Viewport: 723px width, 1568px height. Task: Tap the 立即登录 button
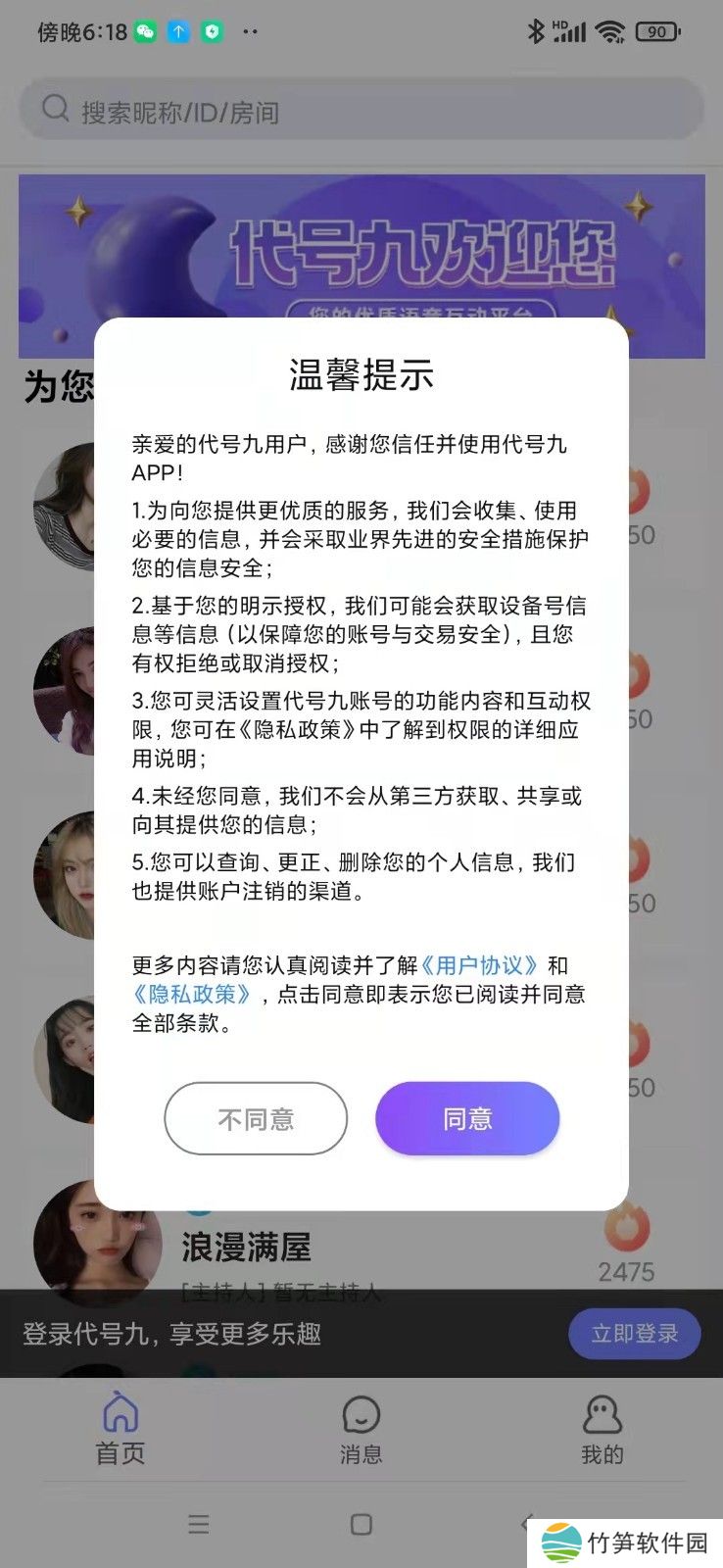click(634, 1334)
